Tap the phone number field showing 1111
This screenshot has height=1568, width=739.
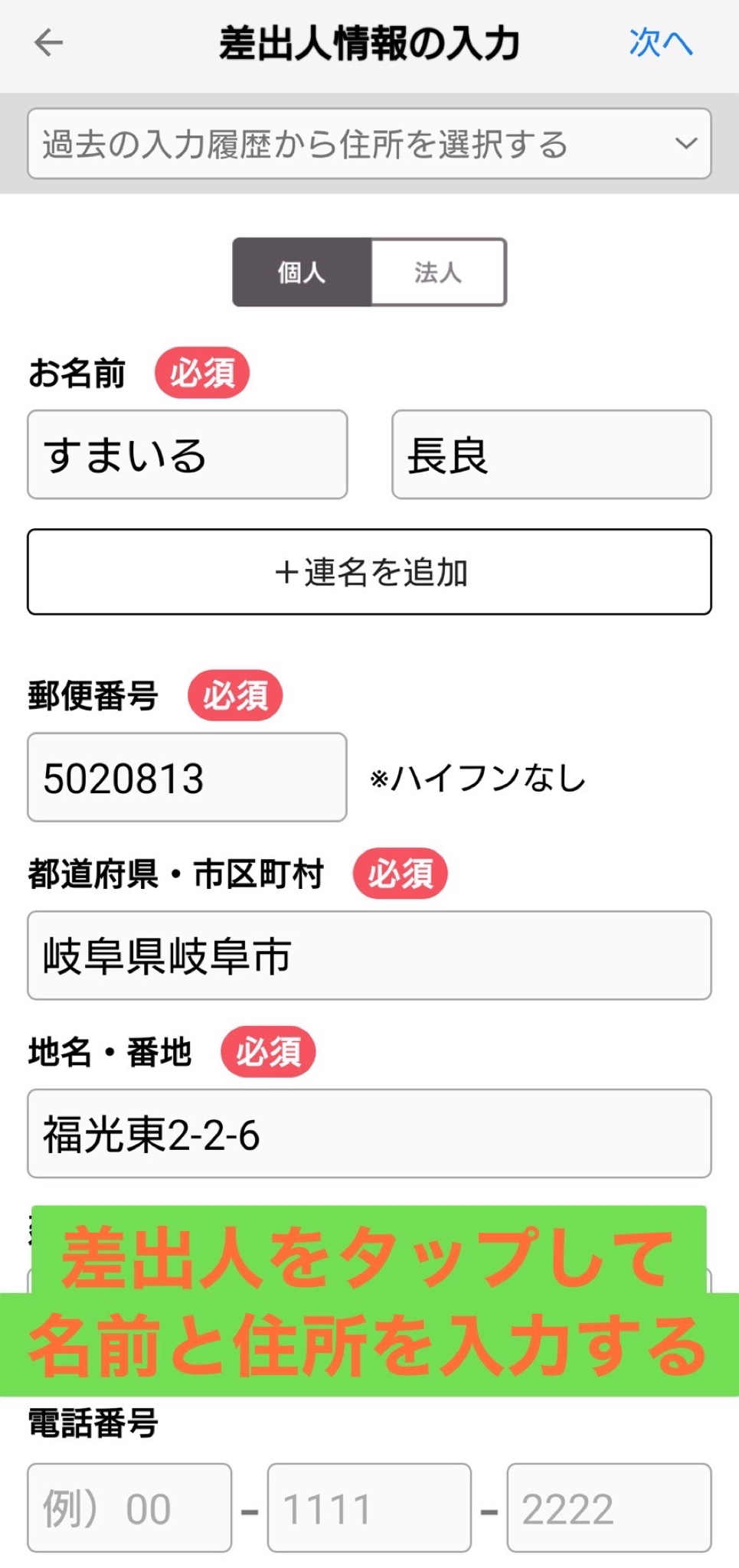click(x=369, y=1508)
